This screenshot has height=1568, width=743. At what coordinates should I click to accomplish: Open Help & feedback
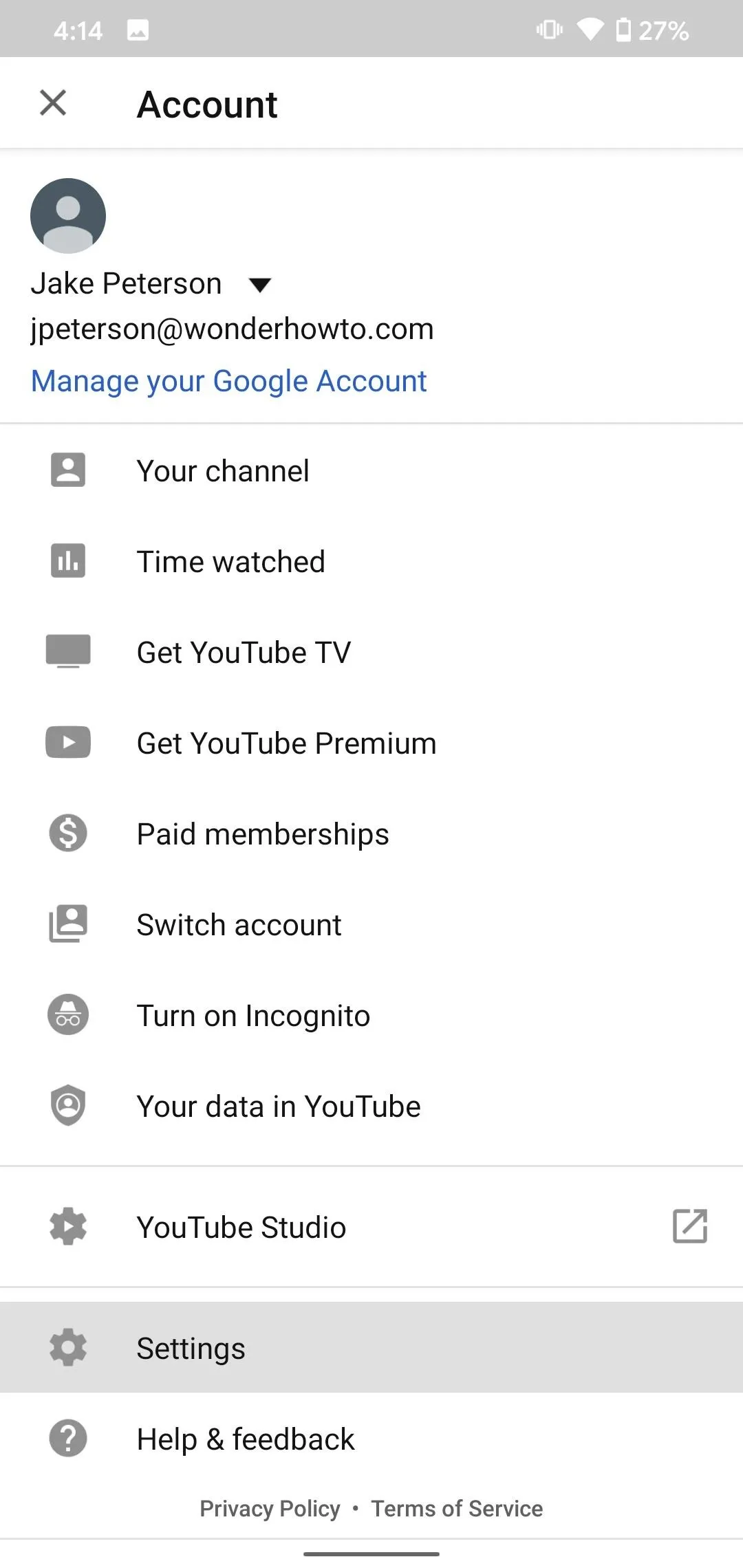point(371,1439)
